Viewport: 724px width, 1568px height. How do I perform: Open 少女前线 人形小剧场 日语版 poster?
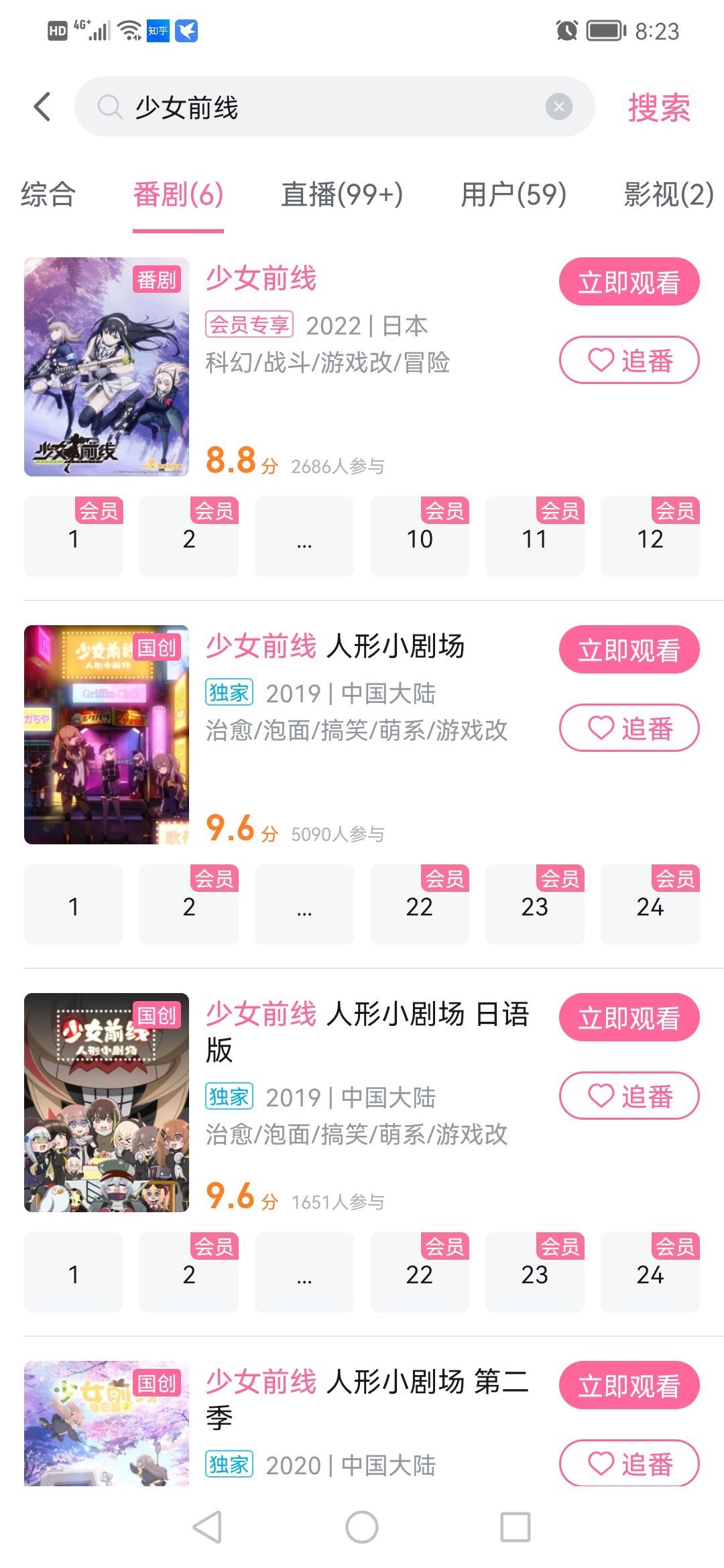[x=107, y=1102]
